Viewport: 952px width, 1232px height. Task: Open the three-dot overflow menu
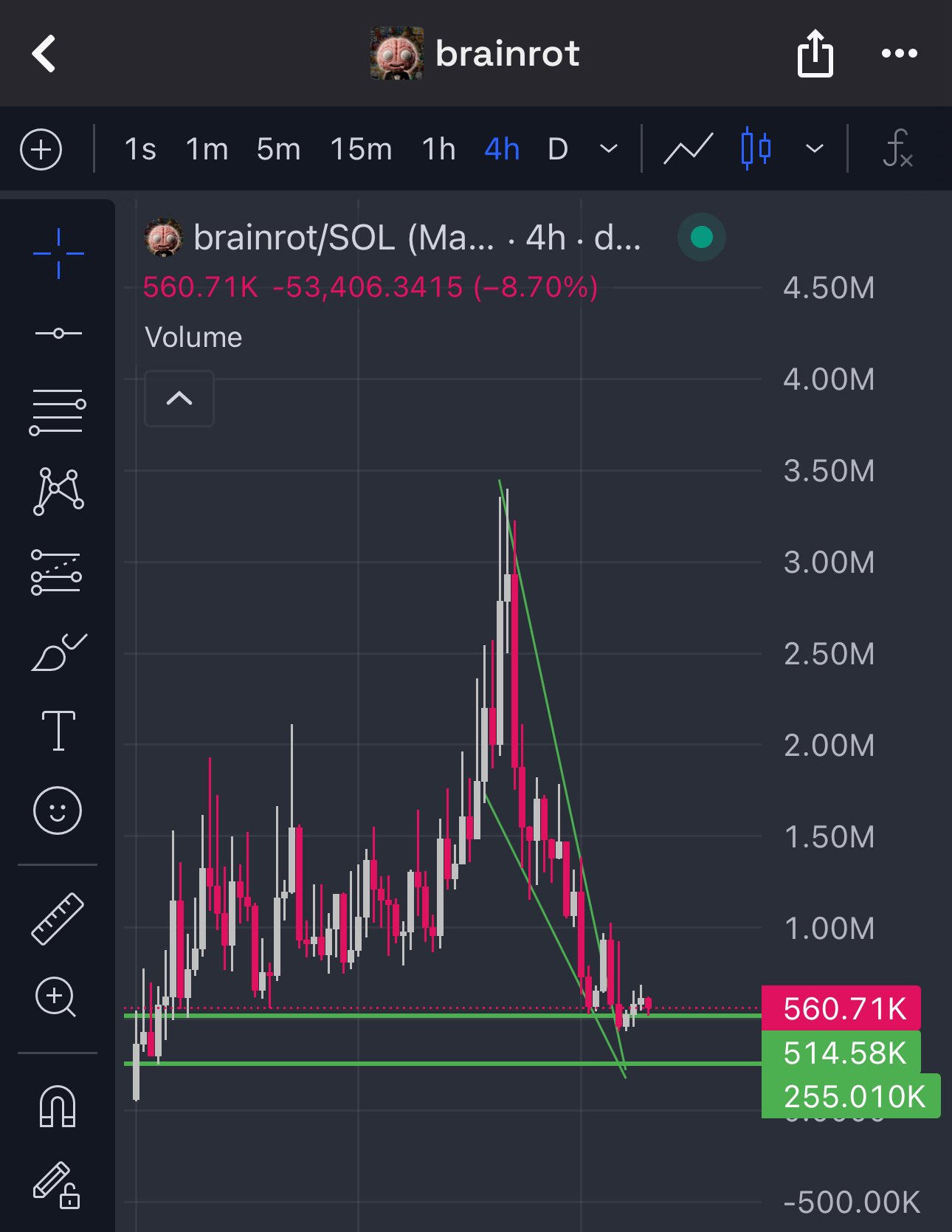click(899, 53)
